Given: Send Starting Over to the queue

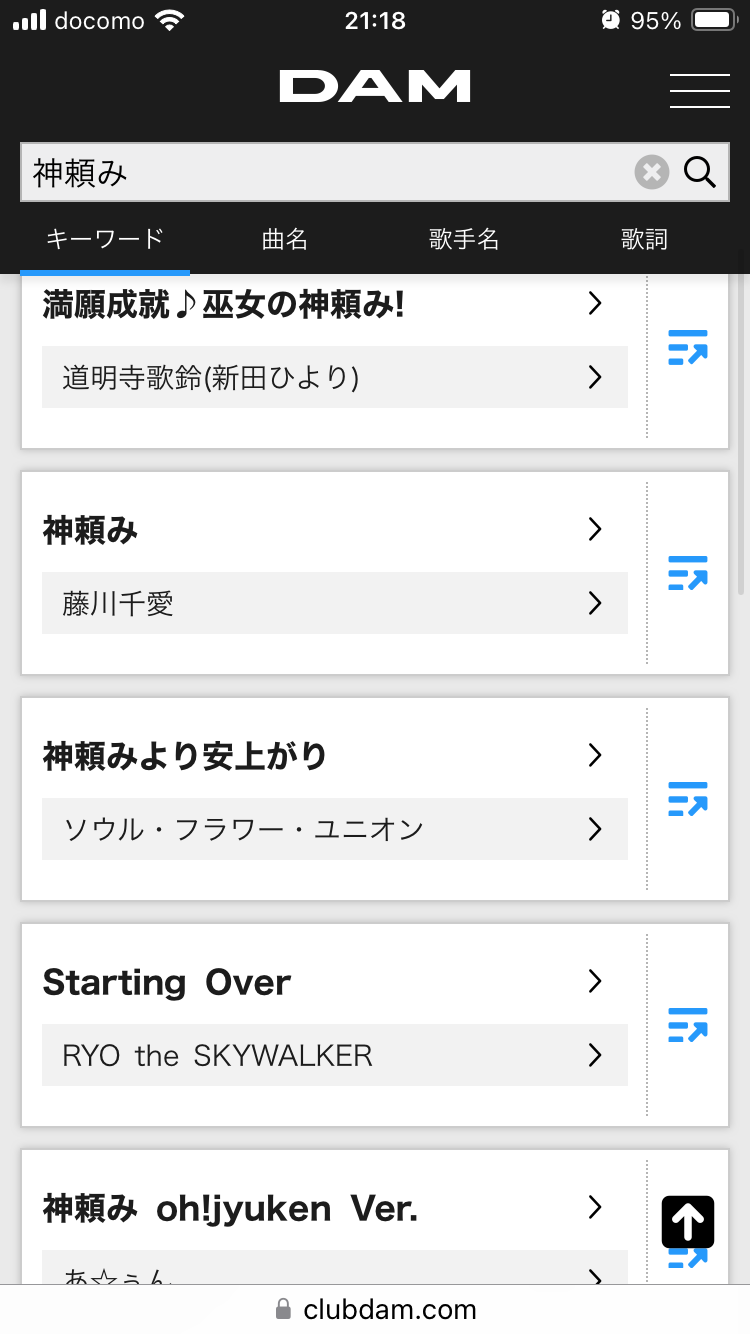Looking at the screenshot, I should point(688,1025).
